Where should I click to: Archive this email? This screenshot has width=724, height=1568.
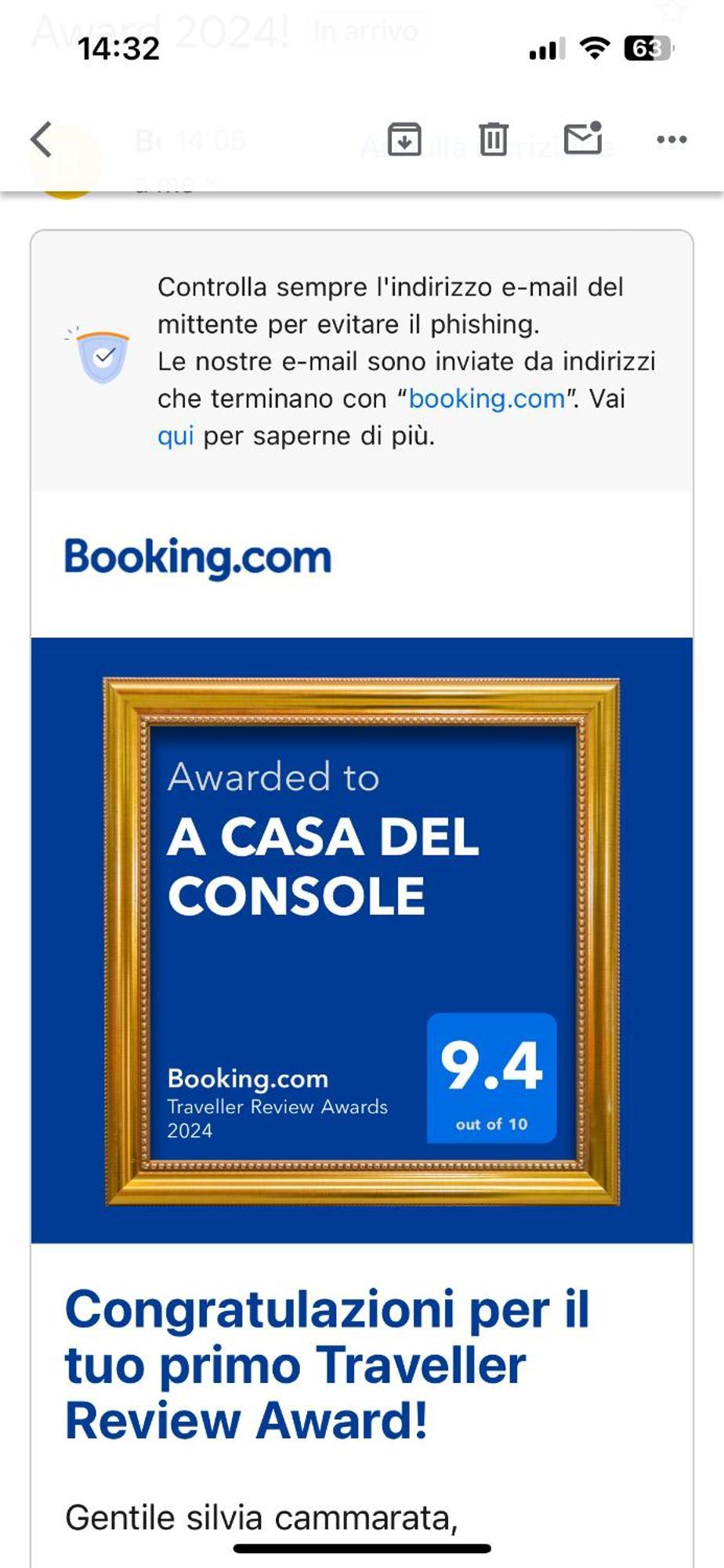click(x=404, y=140)
